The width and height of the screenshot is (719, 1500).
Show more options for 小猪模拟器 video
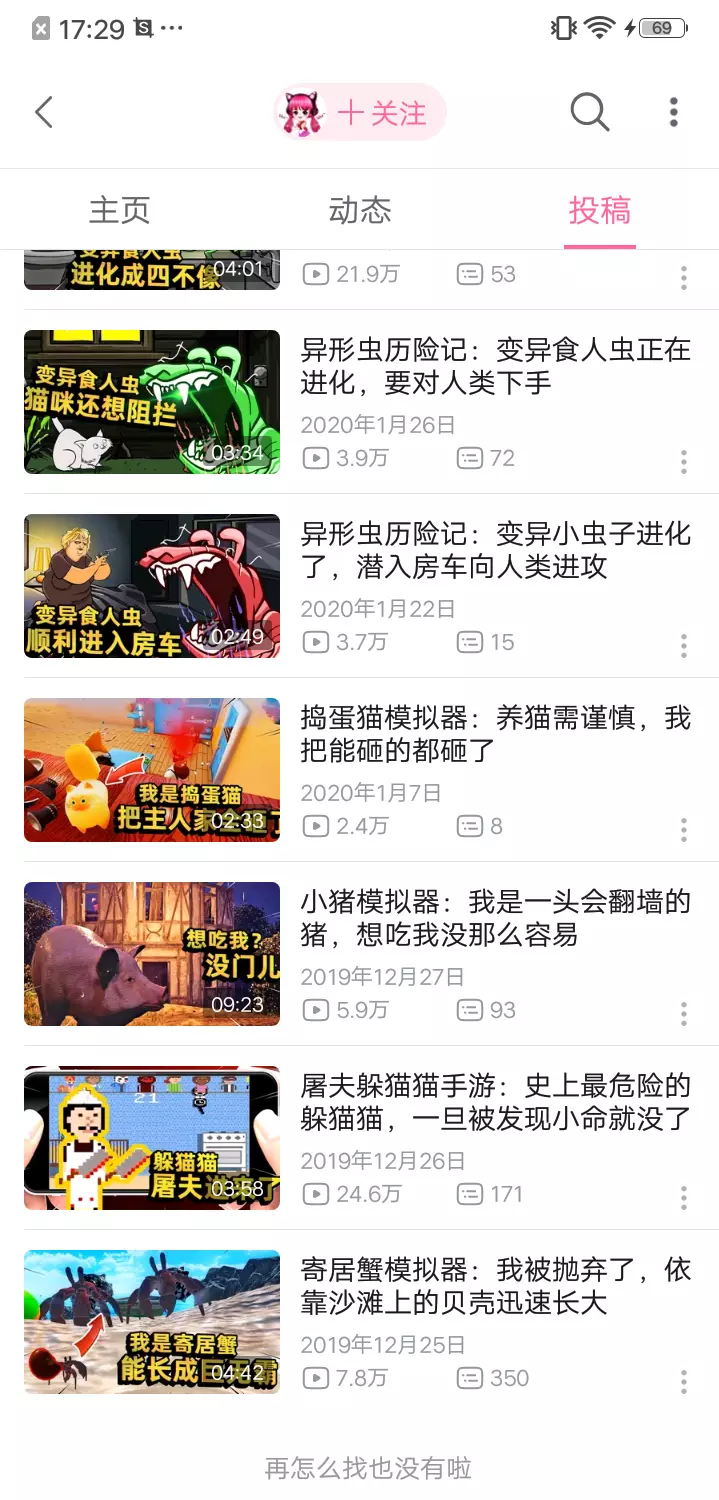684,1013
